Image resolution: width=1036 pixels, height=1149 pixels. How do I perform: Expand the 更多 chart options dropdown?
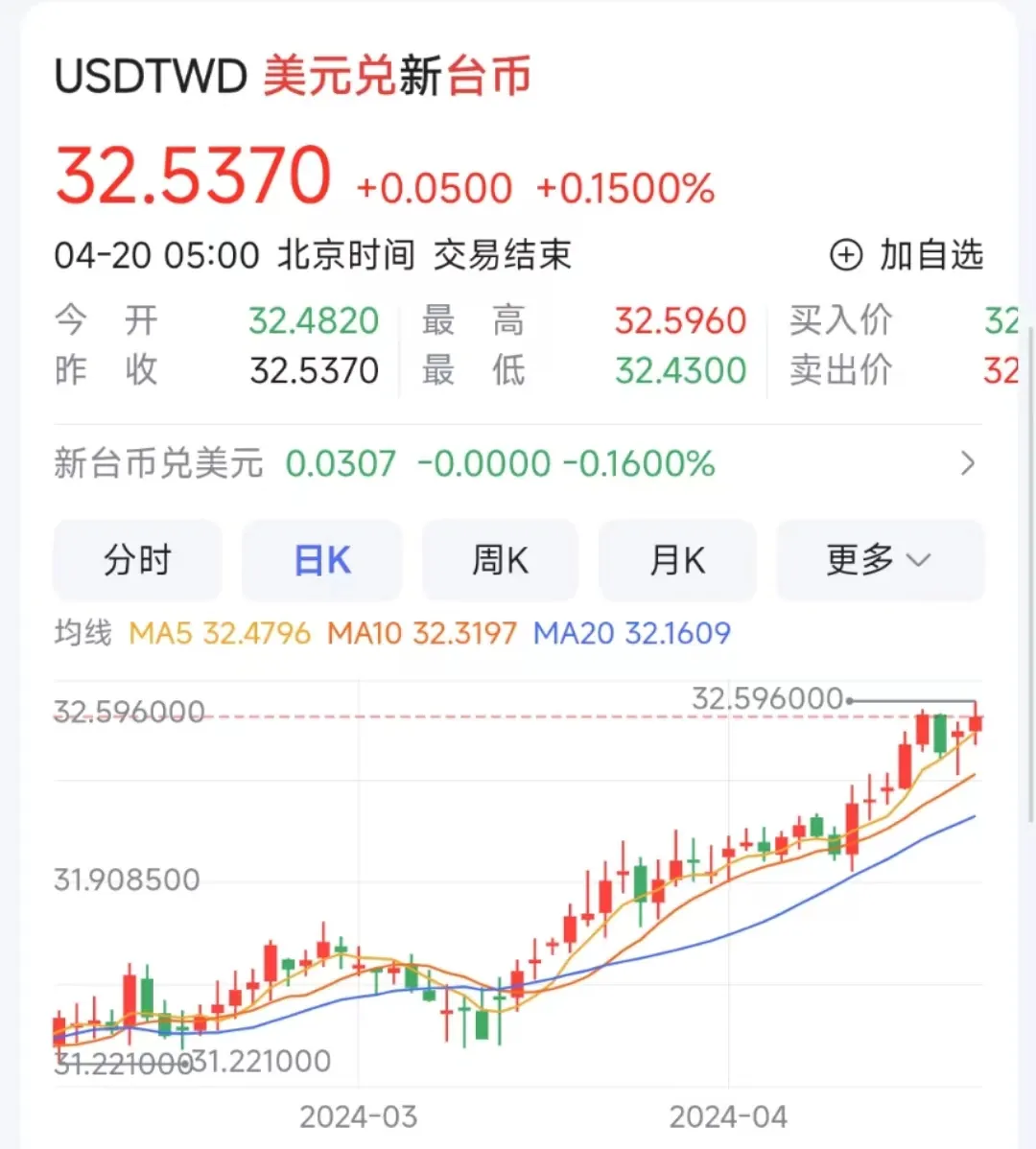pos(879,559)
